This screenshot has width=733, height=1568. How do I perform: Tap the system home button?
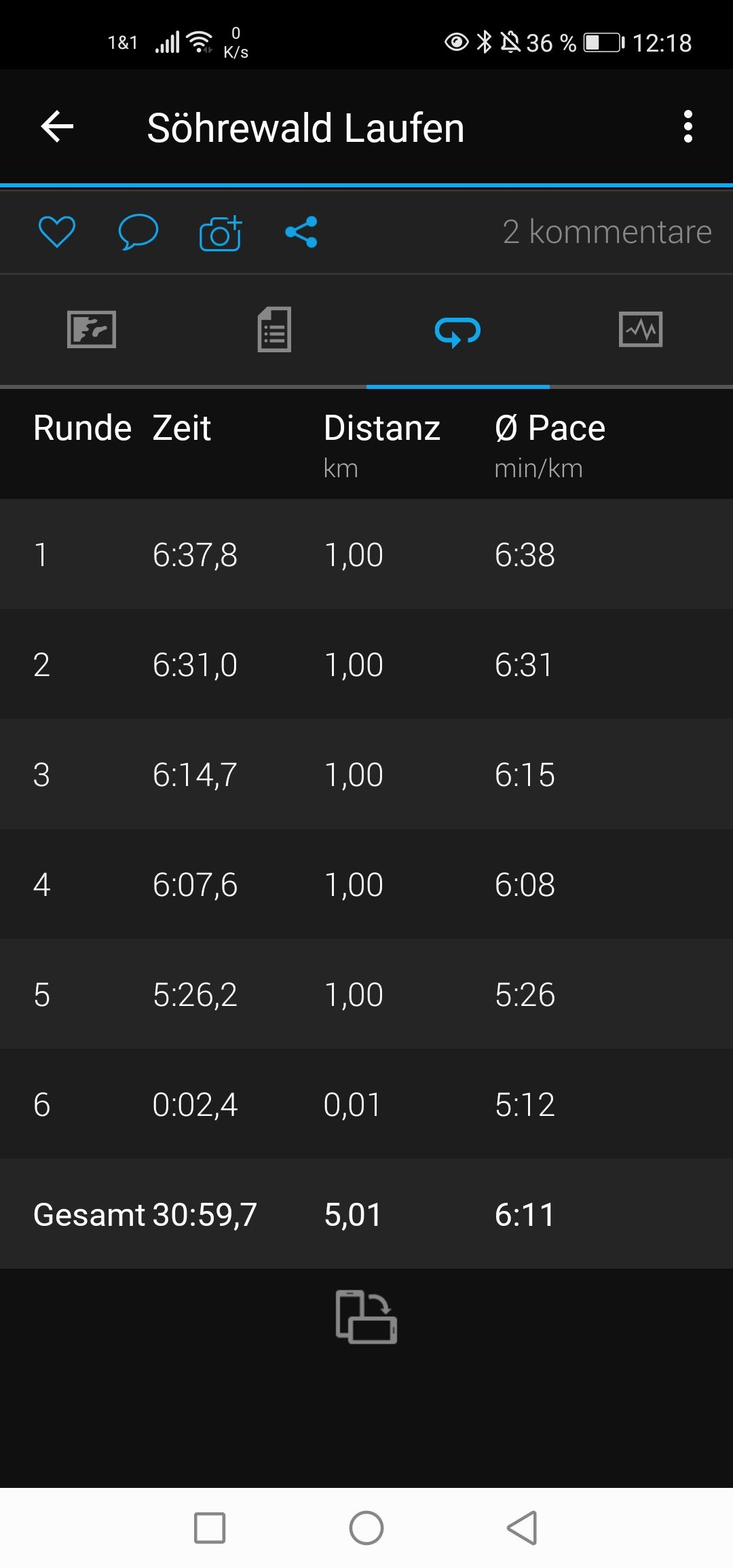366,1528
